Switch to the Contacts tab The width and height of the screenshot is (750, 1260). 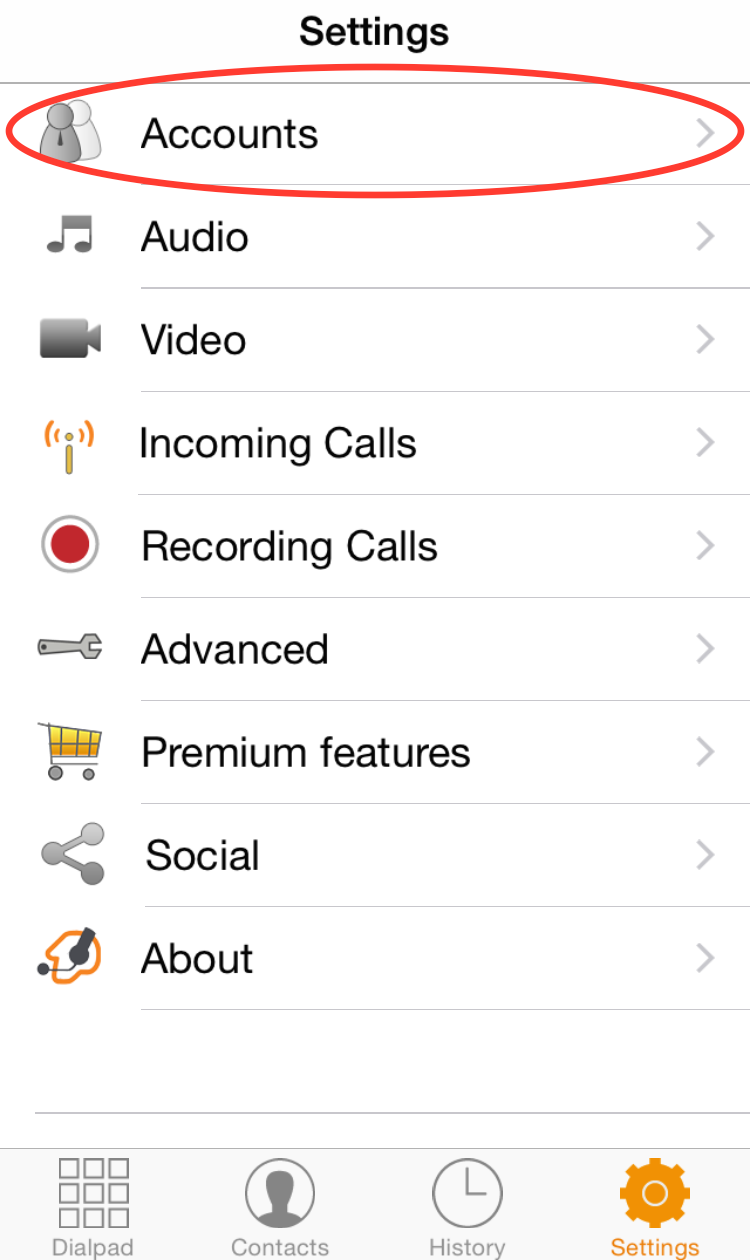(280, 1205)
